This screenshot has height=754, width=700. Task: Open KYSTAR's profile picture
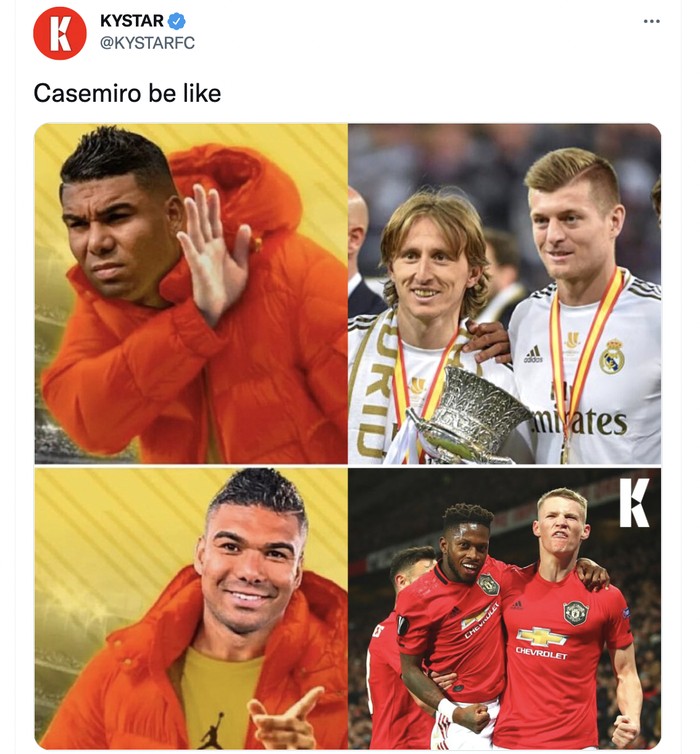[59, 33]
